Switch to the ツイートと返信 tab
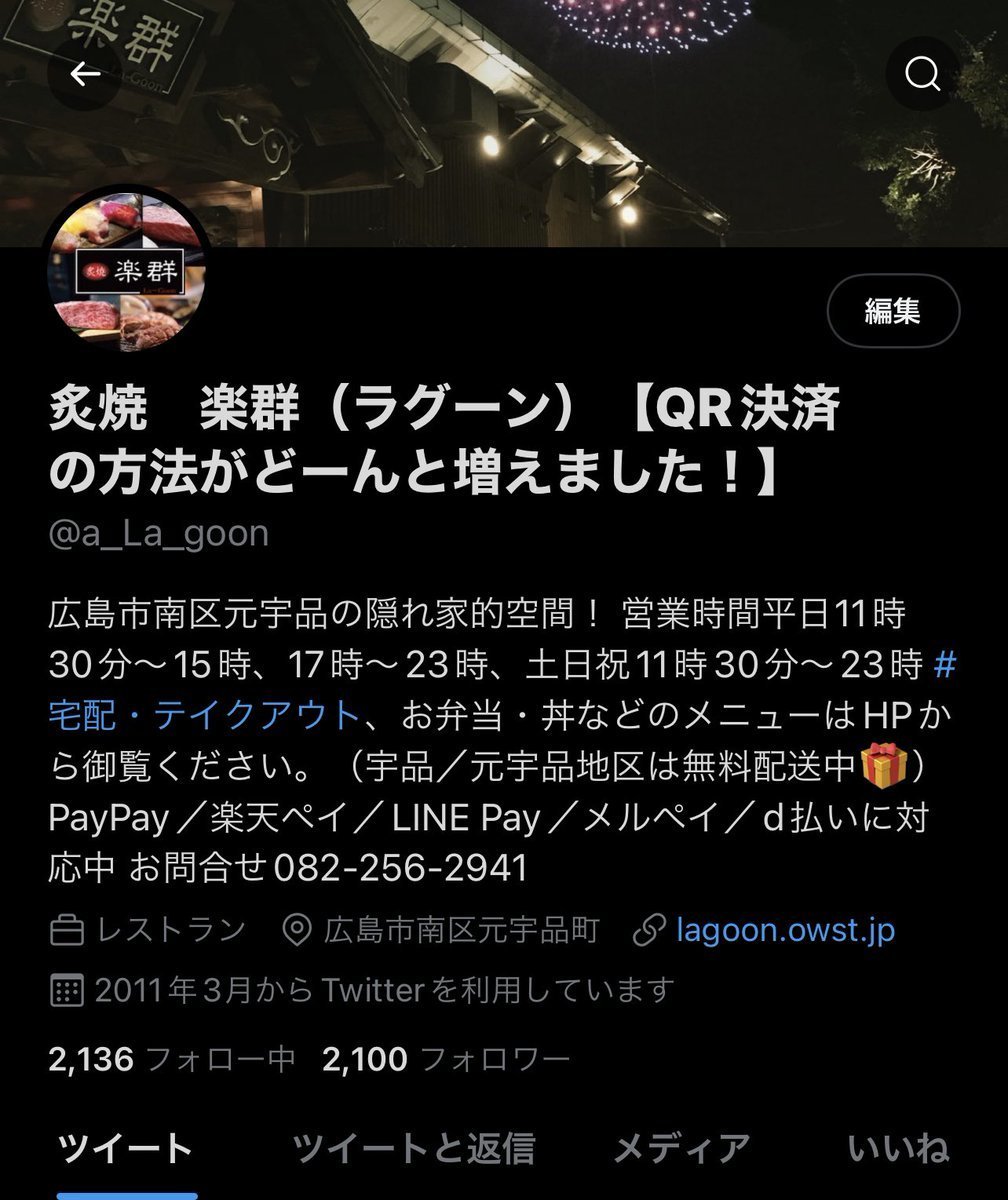The image size is (1008, 1200). (414, 1149)
